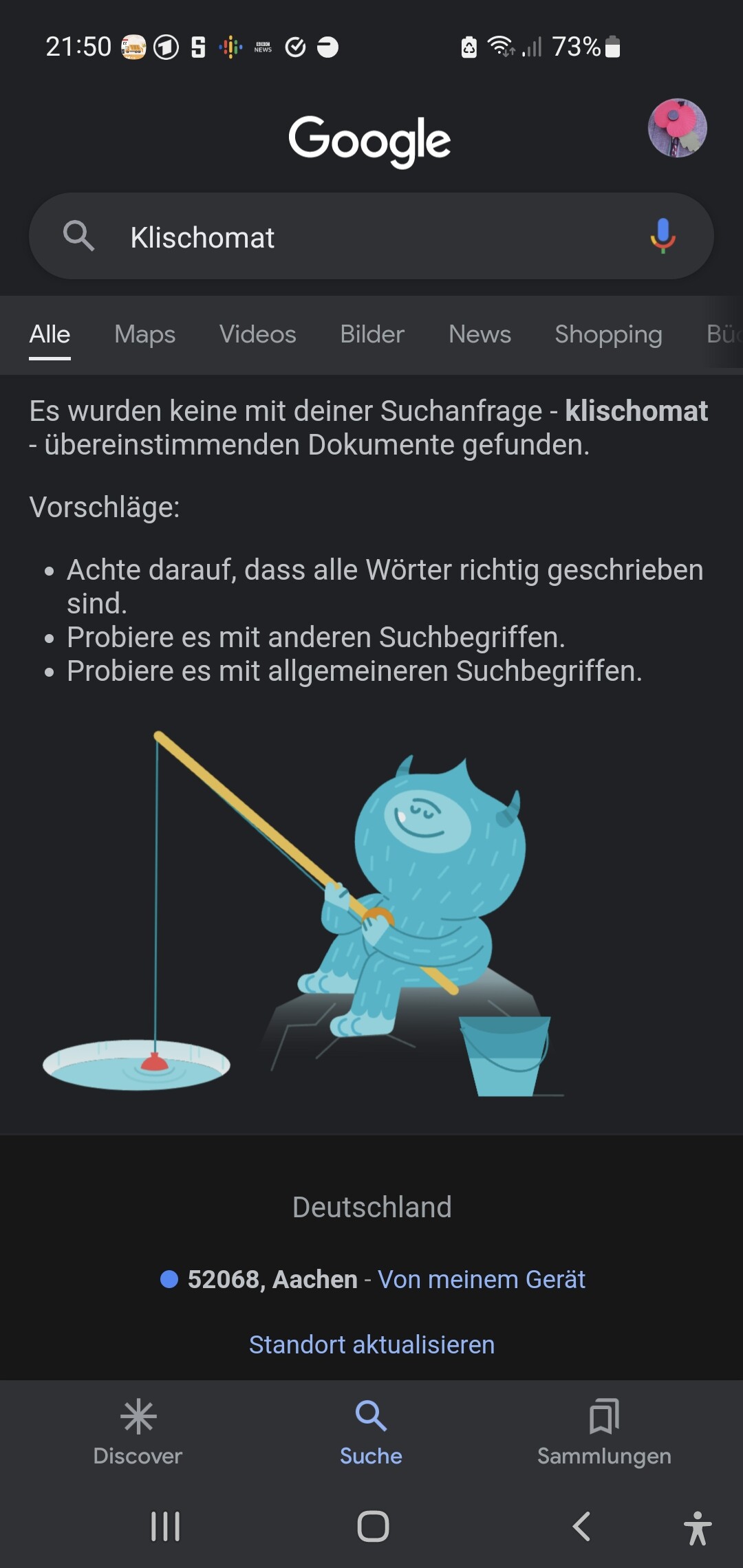This screenshot has height=1568, width=743.
Task: Open the Von meinem Gerät link
Action: point(482,1279)
